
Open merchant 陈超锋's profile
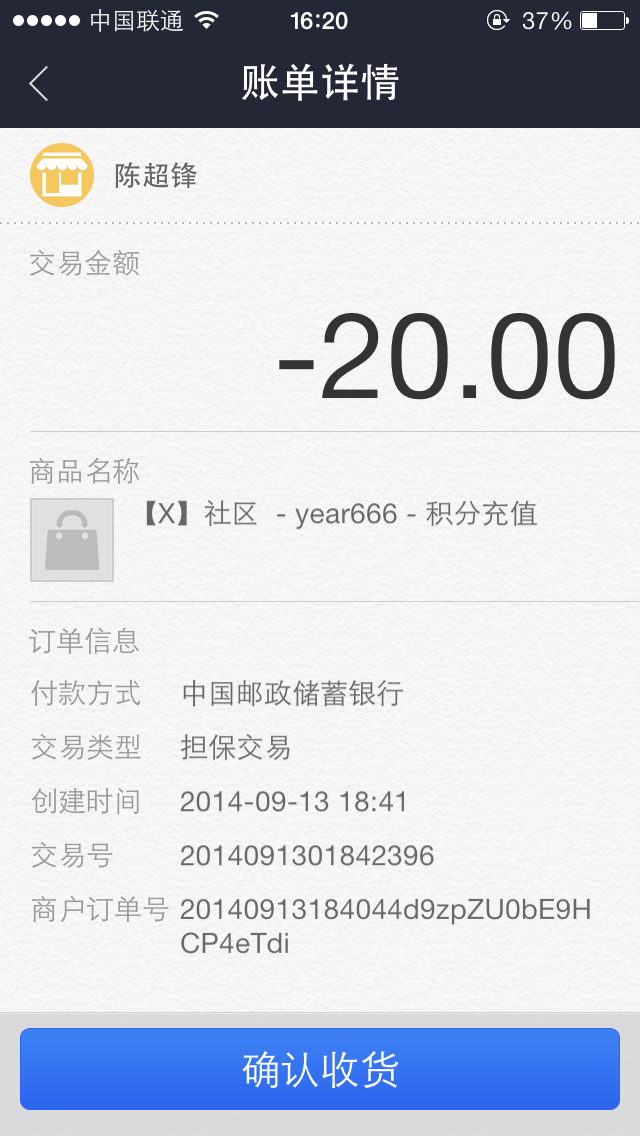(x=155, y=176)
